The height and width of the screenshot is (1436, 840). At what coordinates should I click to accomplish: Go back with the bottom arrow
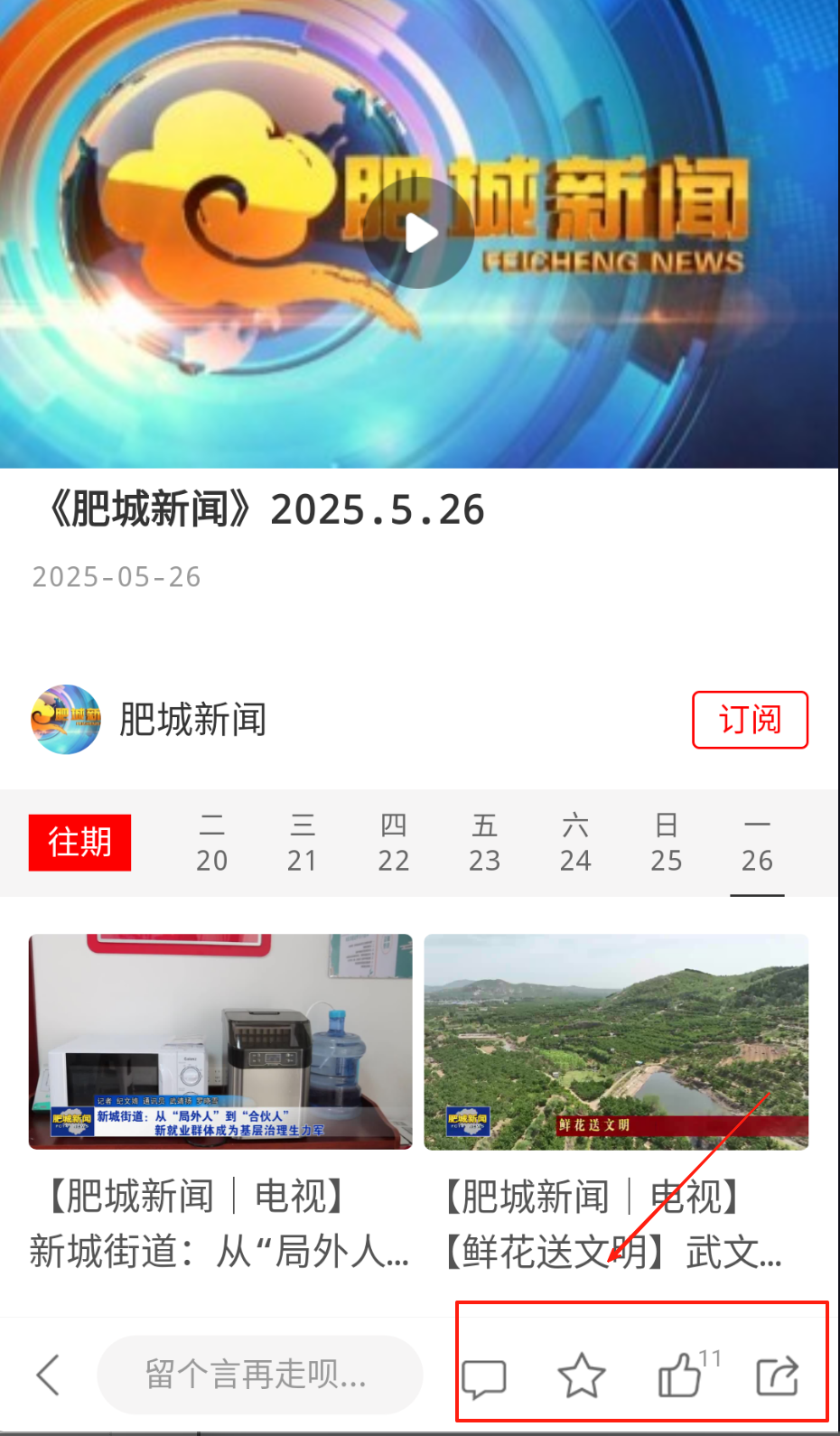[49, 1375]
